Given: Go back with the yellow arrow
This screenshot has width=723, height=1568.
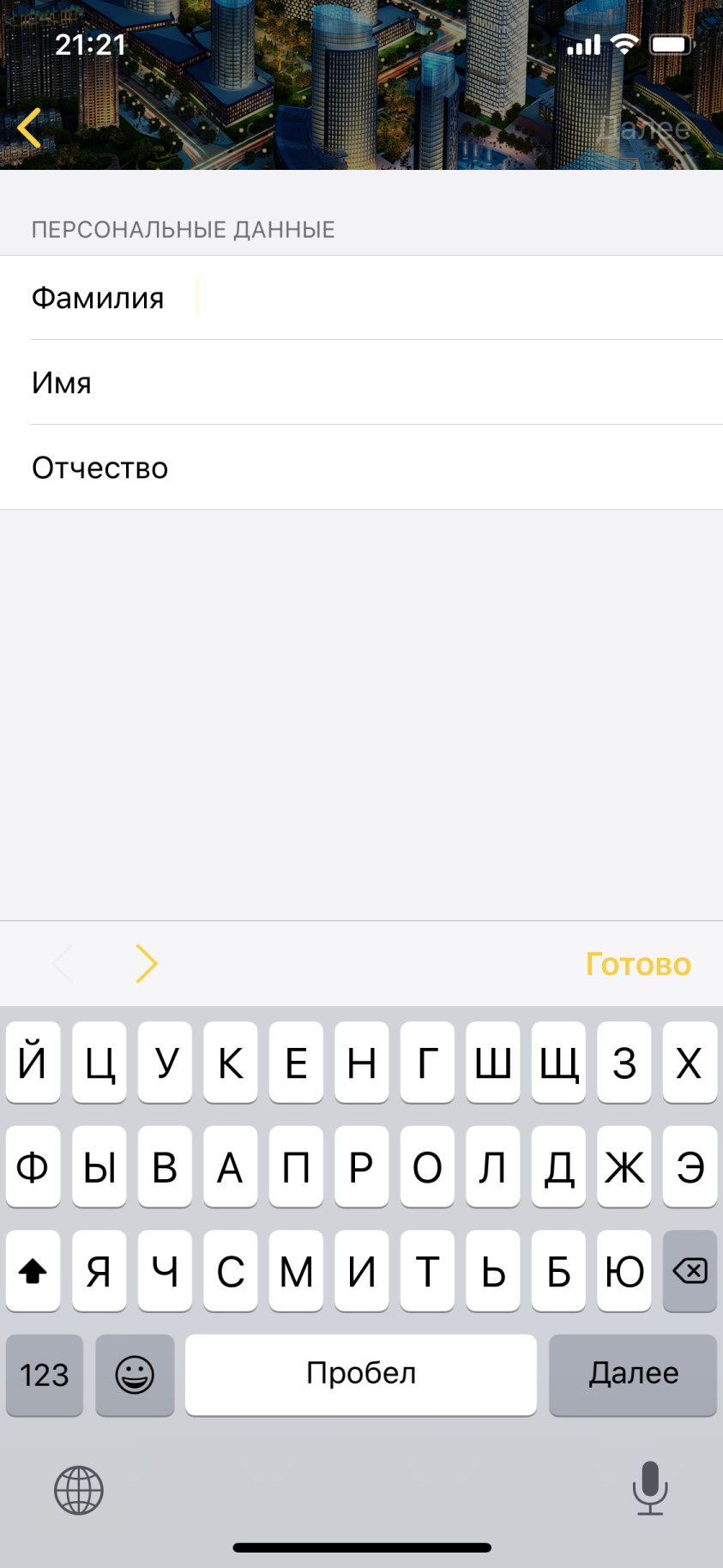Looking at the screenshot, I should [x=29, y=129].
